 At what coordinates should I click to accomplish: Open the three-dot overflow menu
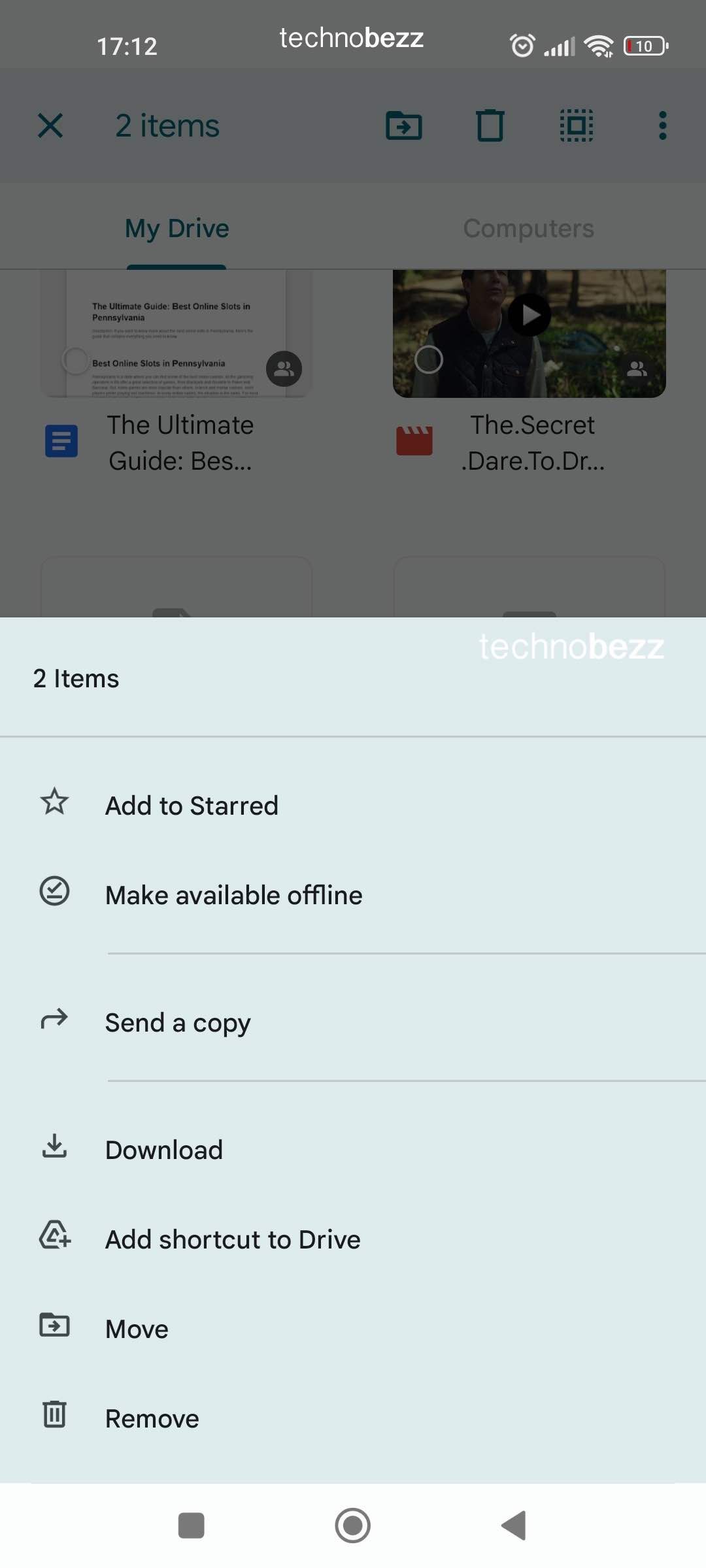click(x=663, y=125)
